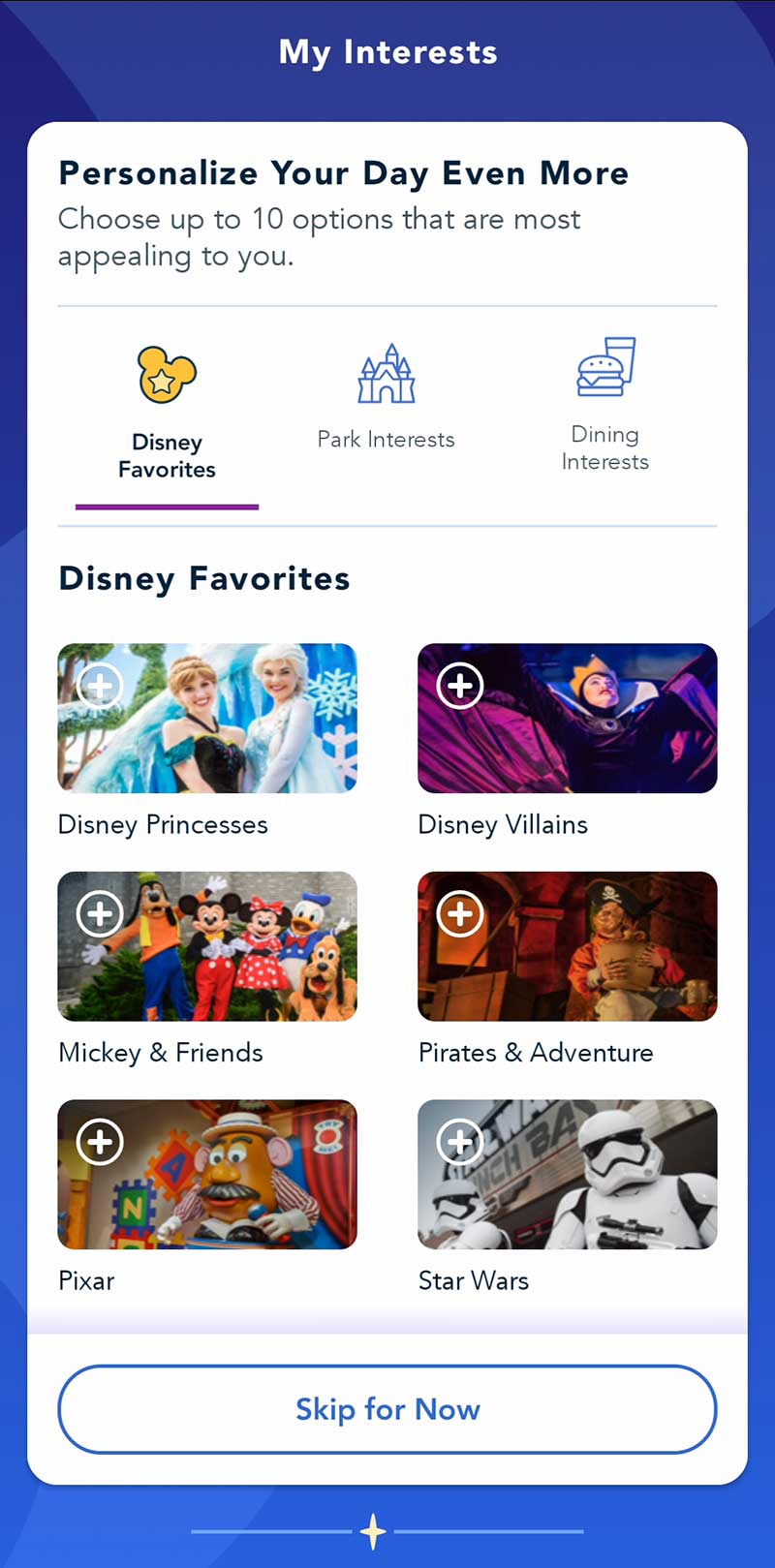Add Mickey & Friends to interests
Viewport: 775px width, 1568px height.
pyautogui.click(x=100, y=913)
